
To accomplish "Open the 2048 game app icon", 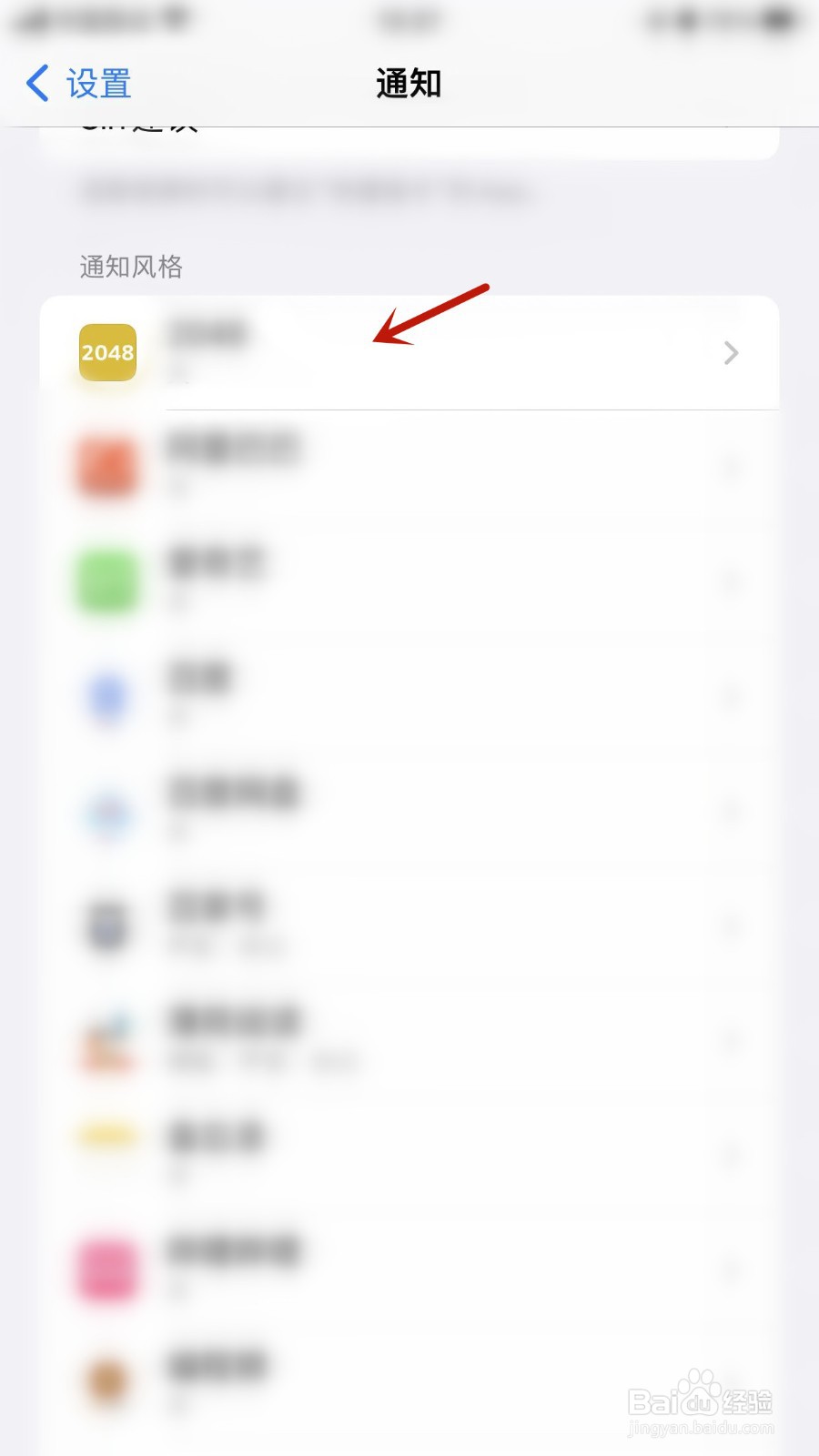I will (107, 352).
